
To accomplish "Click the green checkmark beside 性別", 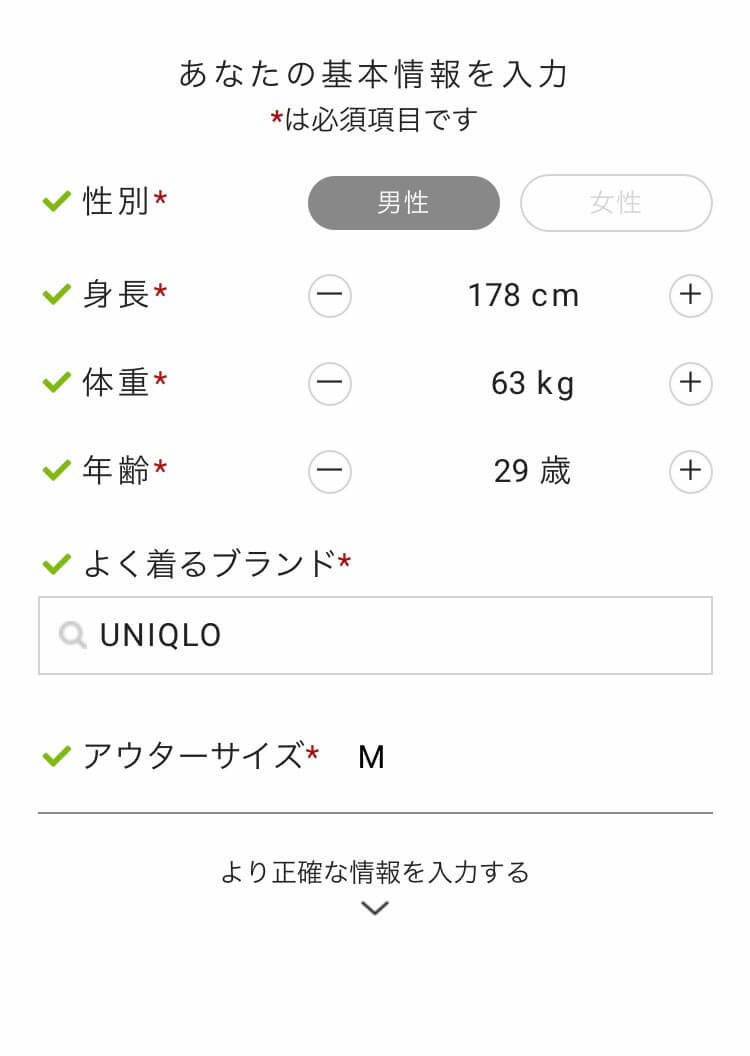I will point(57,202).
